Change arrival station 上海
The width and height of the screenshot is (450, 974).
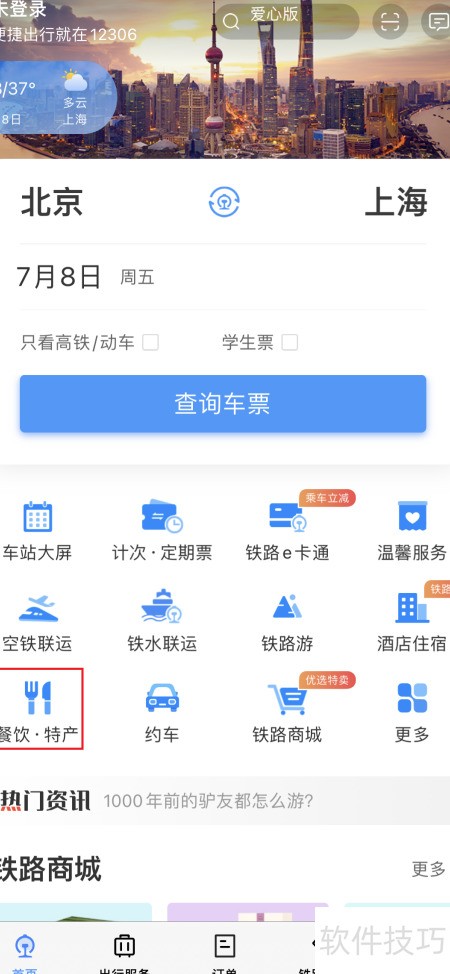point(396,203)
